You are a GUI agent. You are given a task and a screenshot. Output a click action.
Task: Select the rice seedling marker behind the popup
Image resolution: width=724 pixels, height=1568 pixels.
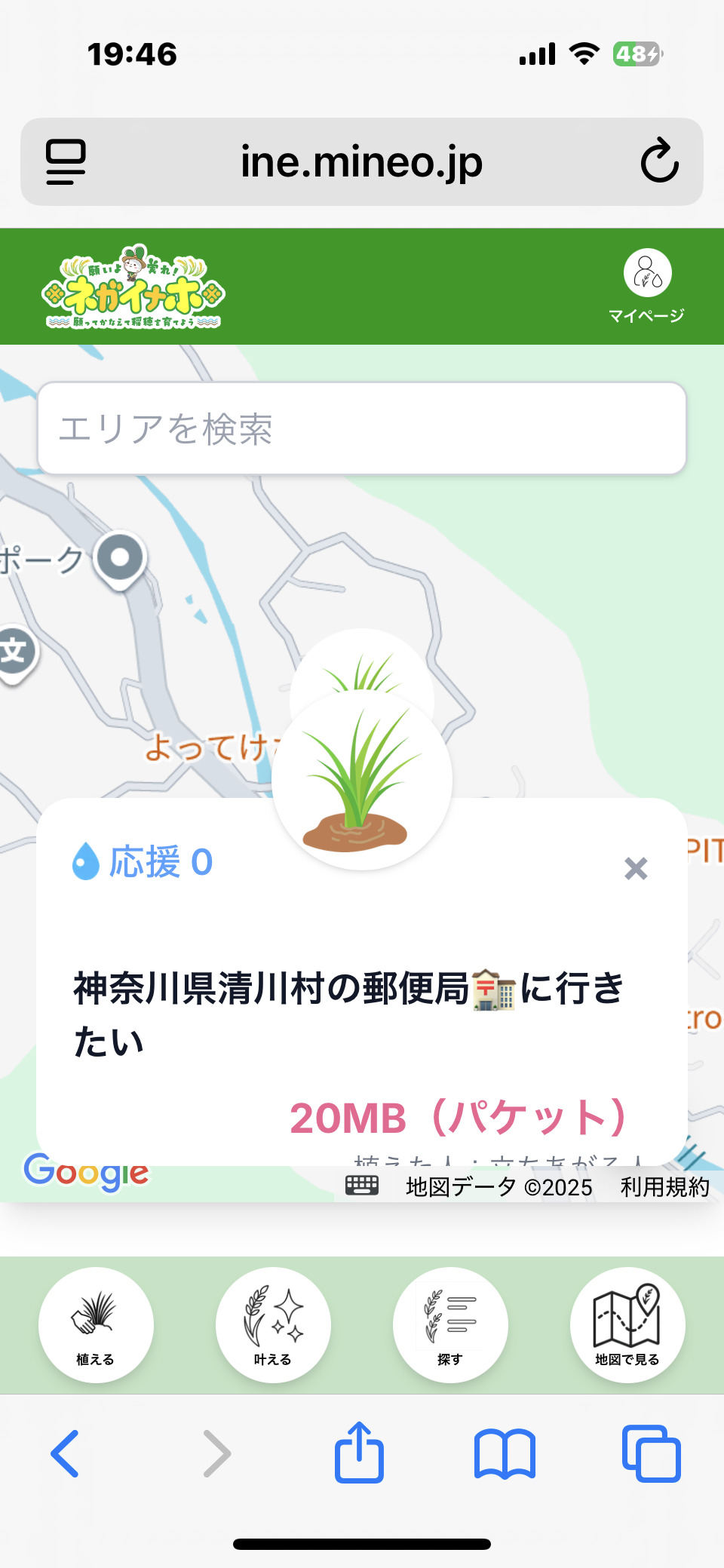tap(362, 662)
